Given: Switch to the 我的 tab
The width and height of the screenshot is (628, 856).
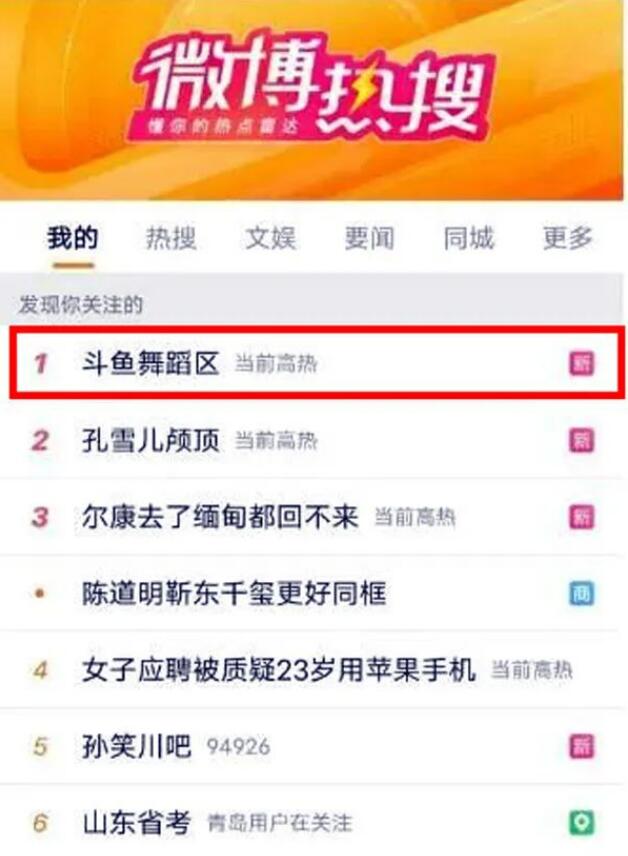Looking at the screenshot, I should coord(72,238).
